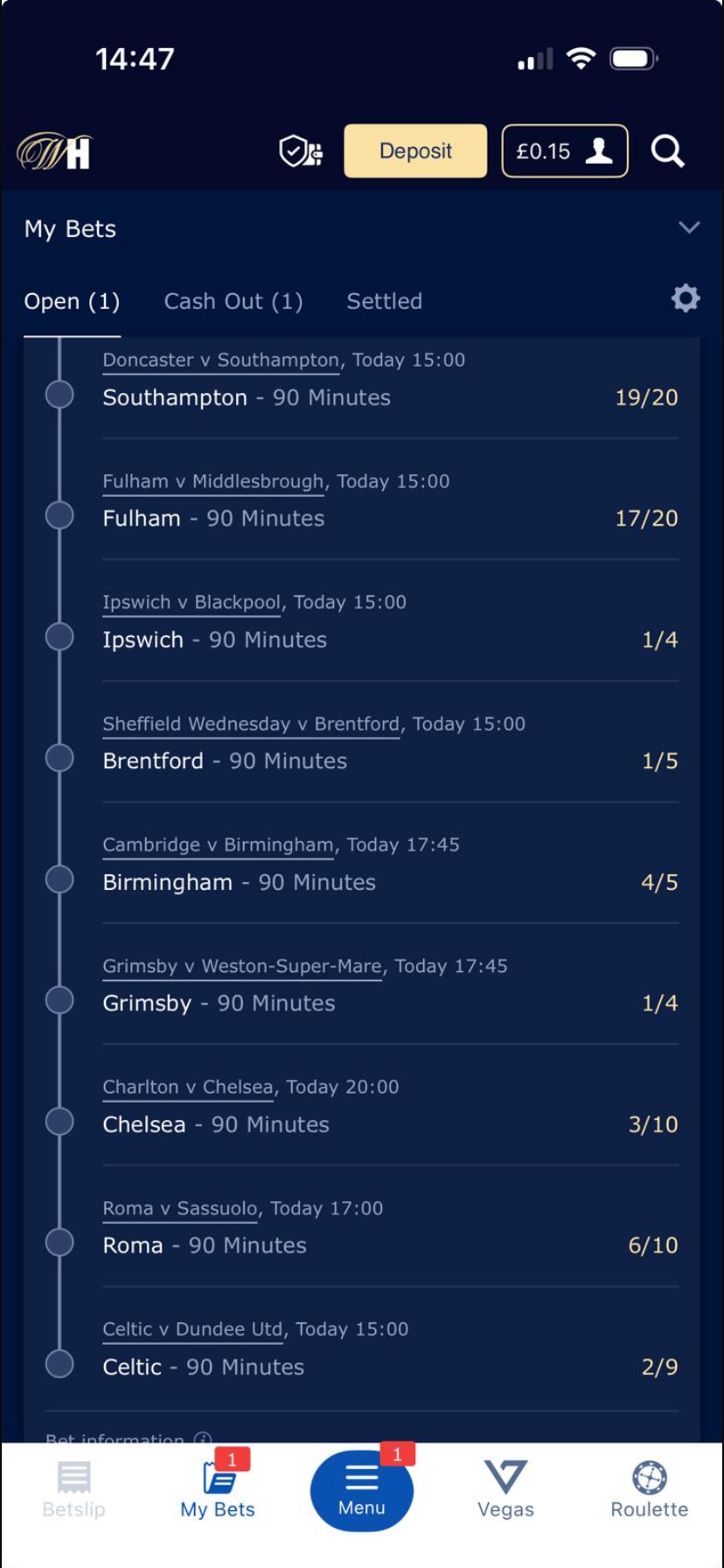The width and height of the screenshot is (724, 1568).
Task: Tap the Deposit button
Action: 415,151
